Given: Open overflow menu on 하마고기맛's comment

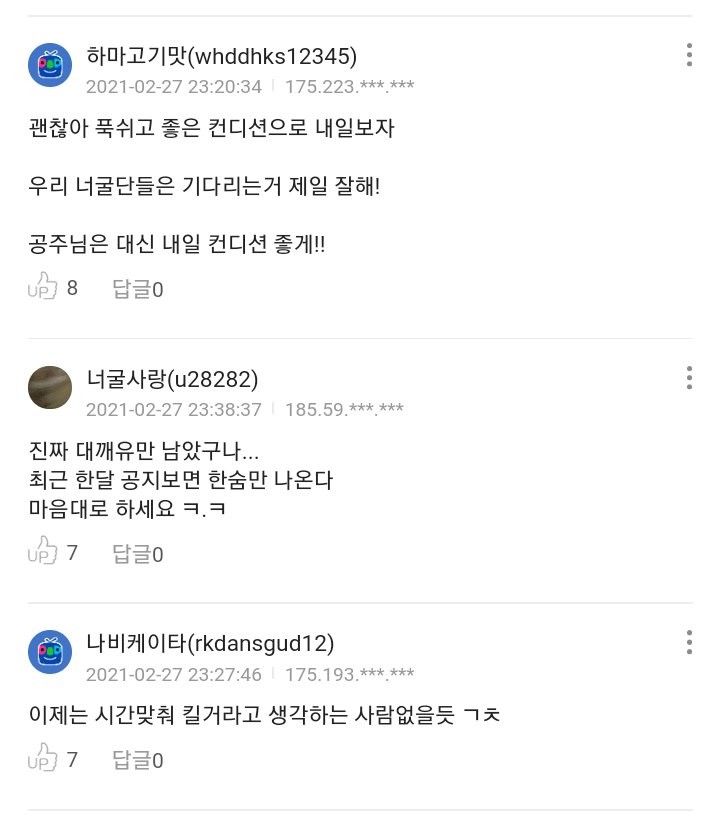Looking at the screenshot, I should tap(689, 55).
